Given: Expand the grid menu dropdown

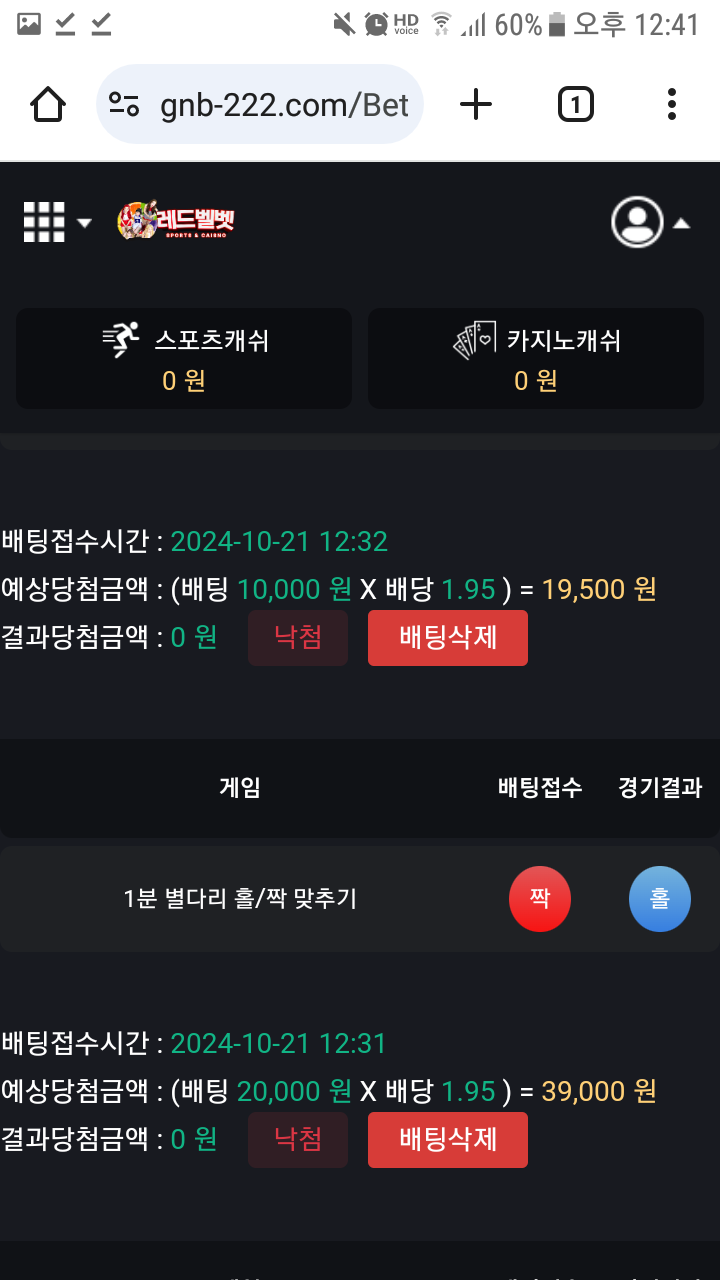Looking at the screenshot, I should [x=56, y=222].
